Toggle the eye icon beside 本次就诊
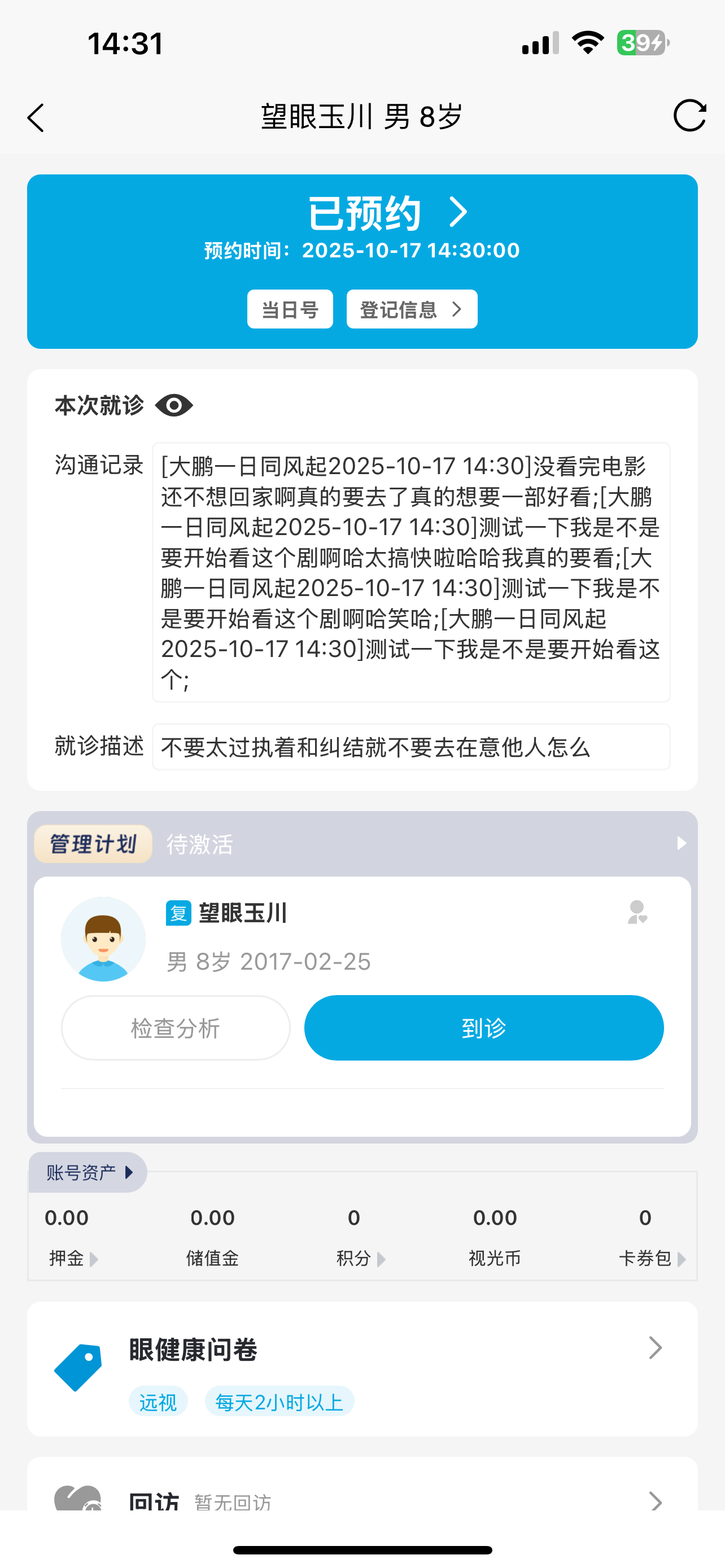Viewport: 725px width, 1568px height. 173,405
